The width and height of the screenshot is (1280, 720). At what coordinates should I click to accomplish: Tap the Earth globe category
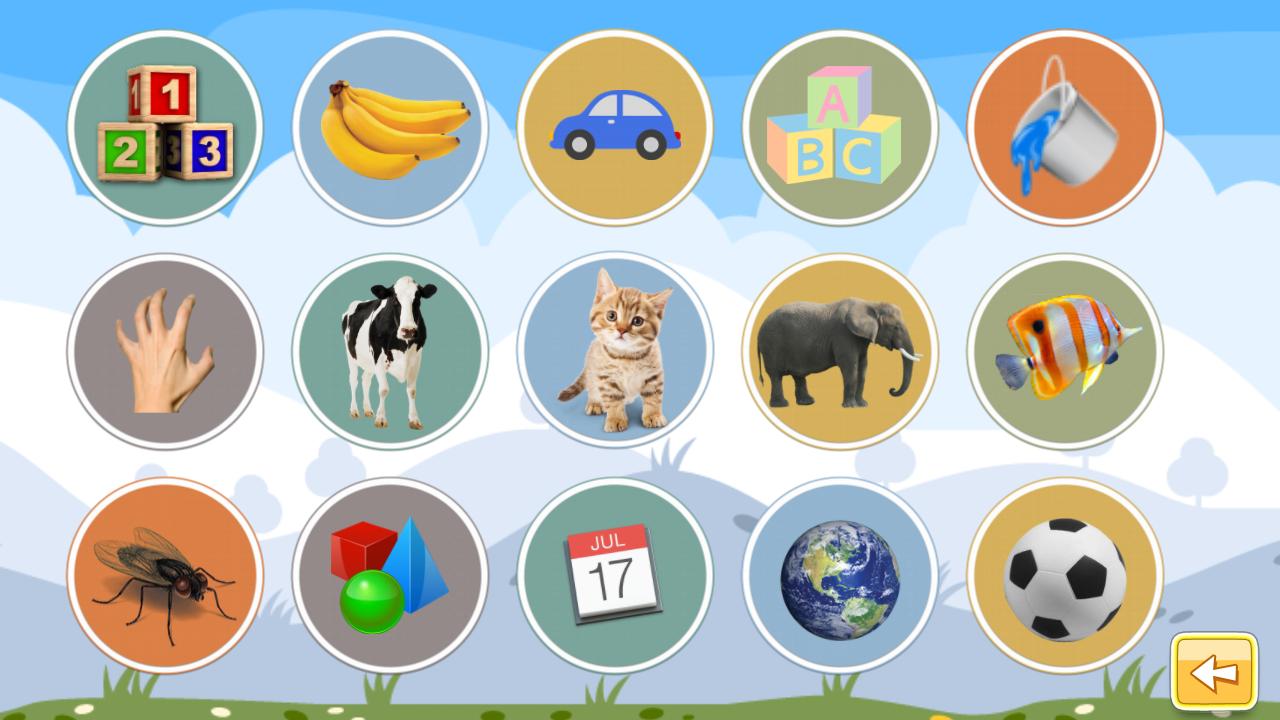[x=840, y=575]
